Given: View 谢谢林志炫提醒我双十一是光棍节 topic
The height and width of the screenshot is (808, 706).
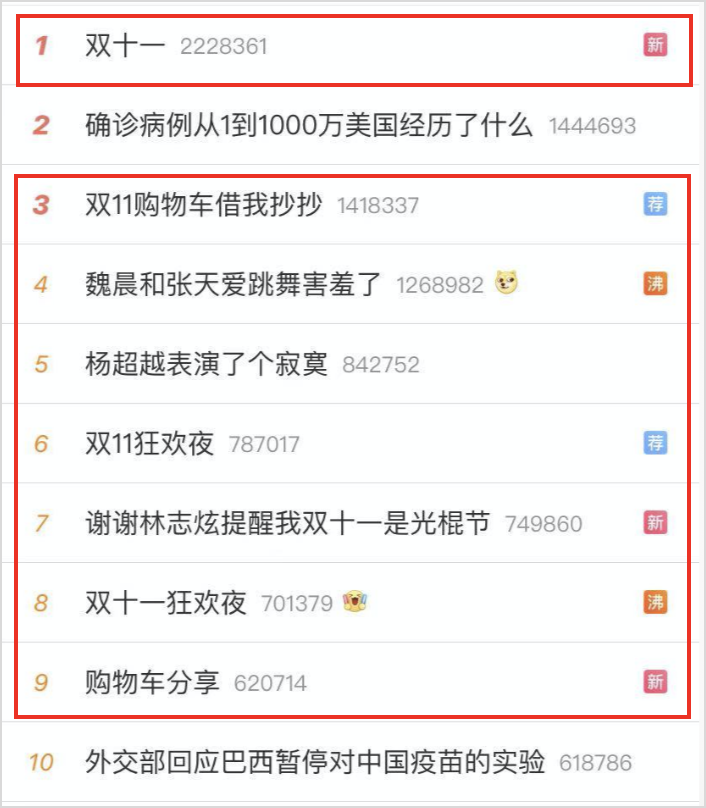Looking at the screenshot, I should click(288, 523).
